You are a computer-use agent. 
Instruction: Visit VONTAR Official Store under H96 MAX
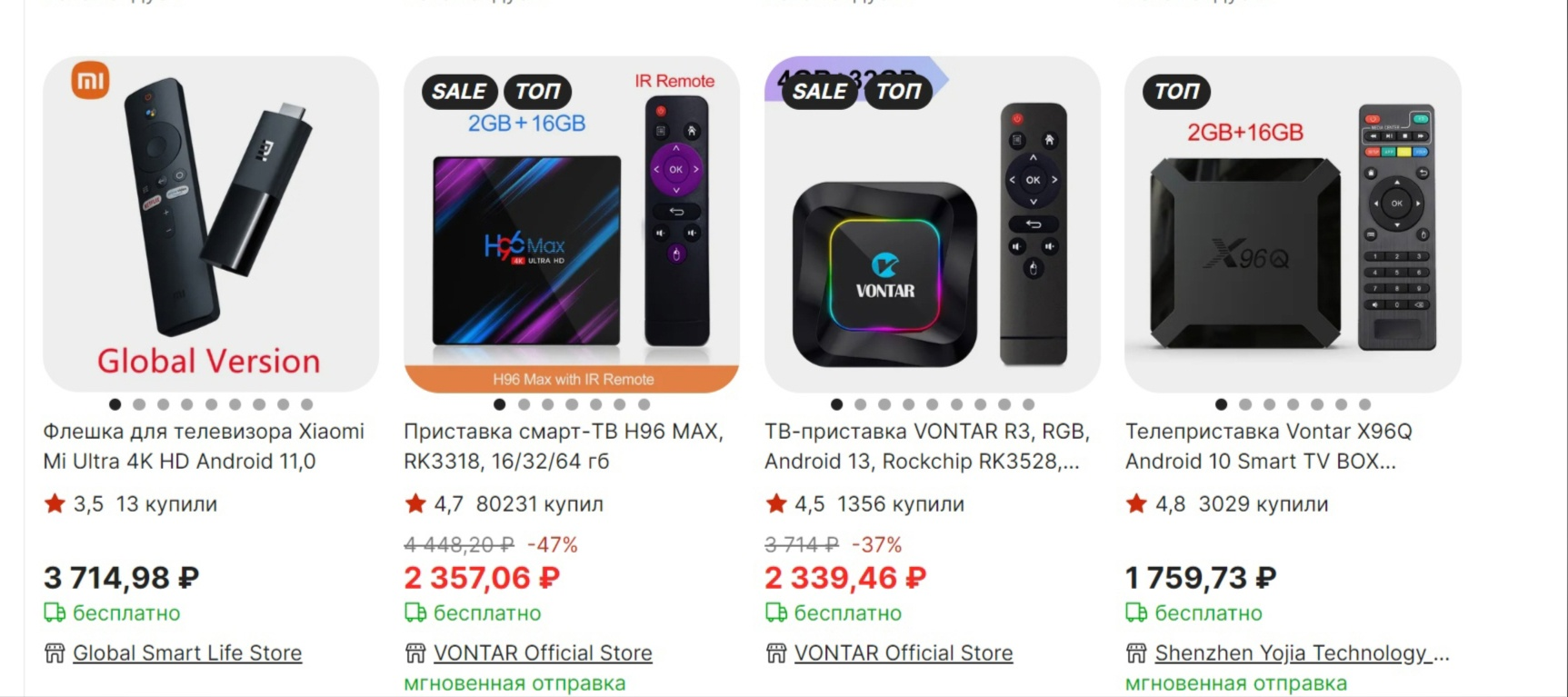point(543,652)
